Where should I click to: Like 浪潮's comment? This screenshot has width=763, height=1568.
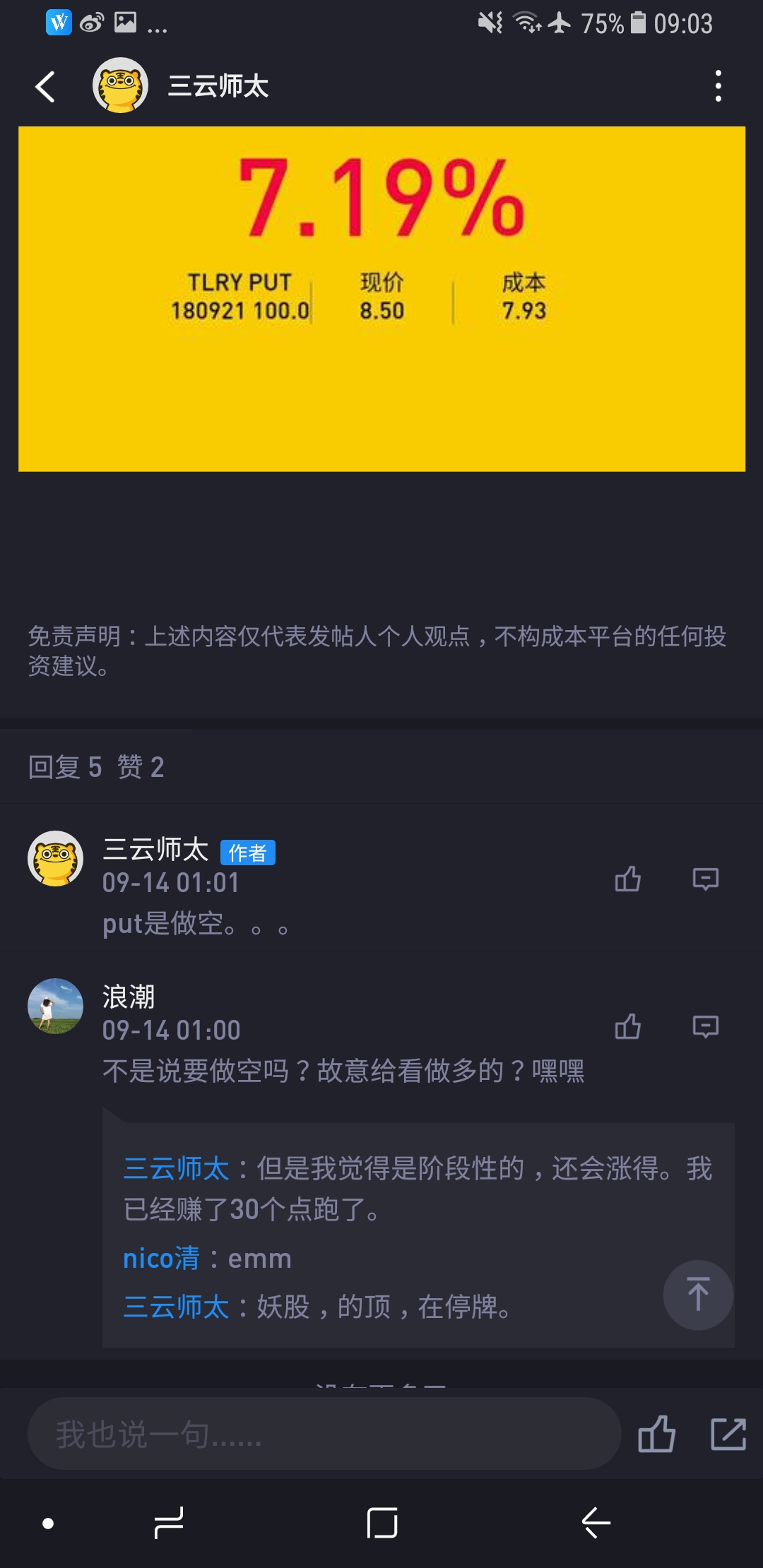pos(627,1027)
